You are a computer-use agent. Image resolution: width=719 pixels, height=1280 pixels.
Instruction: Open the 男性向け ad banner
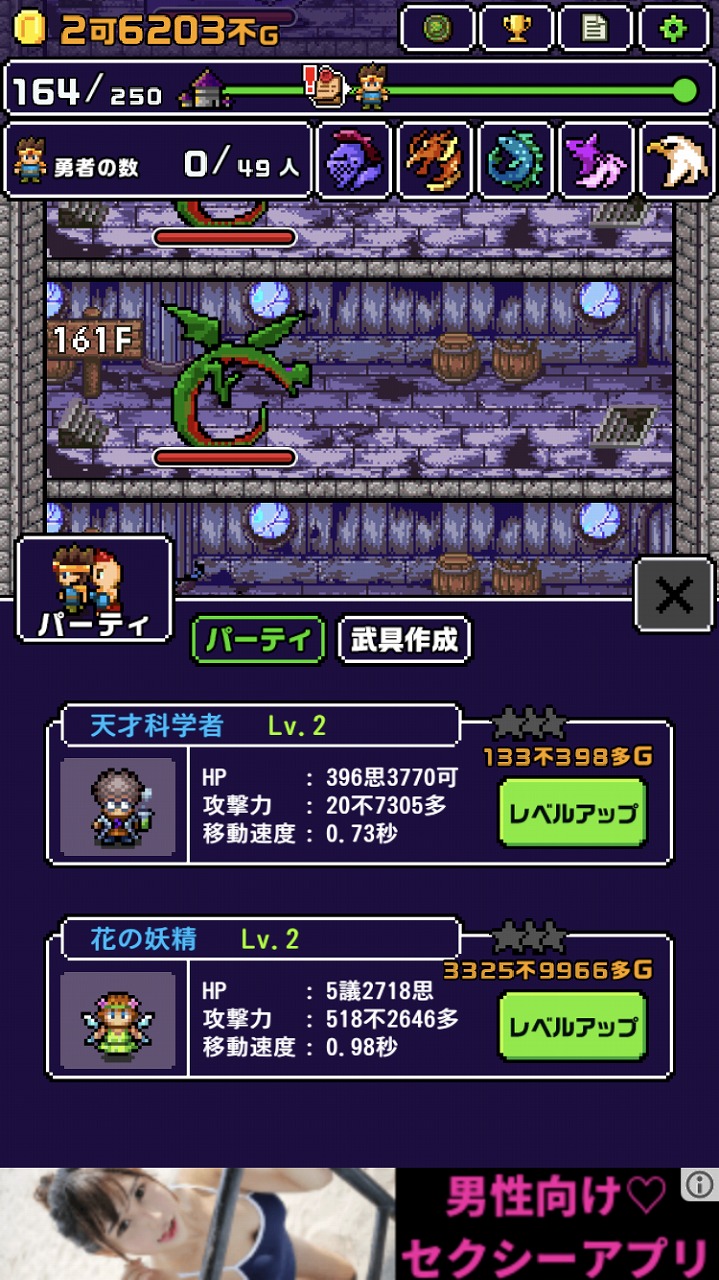point(359,1224)
